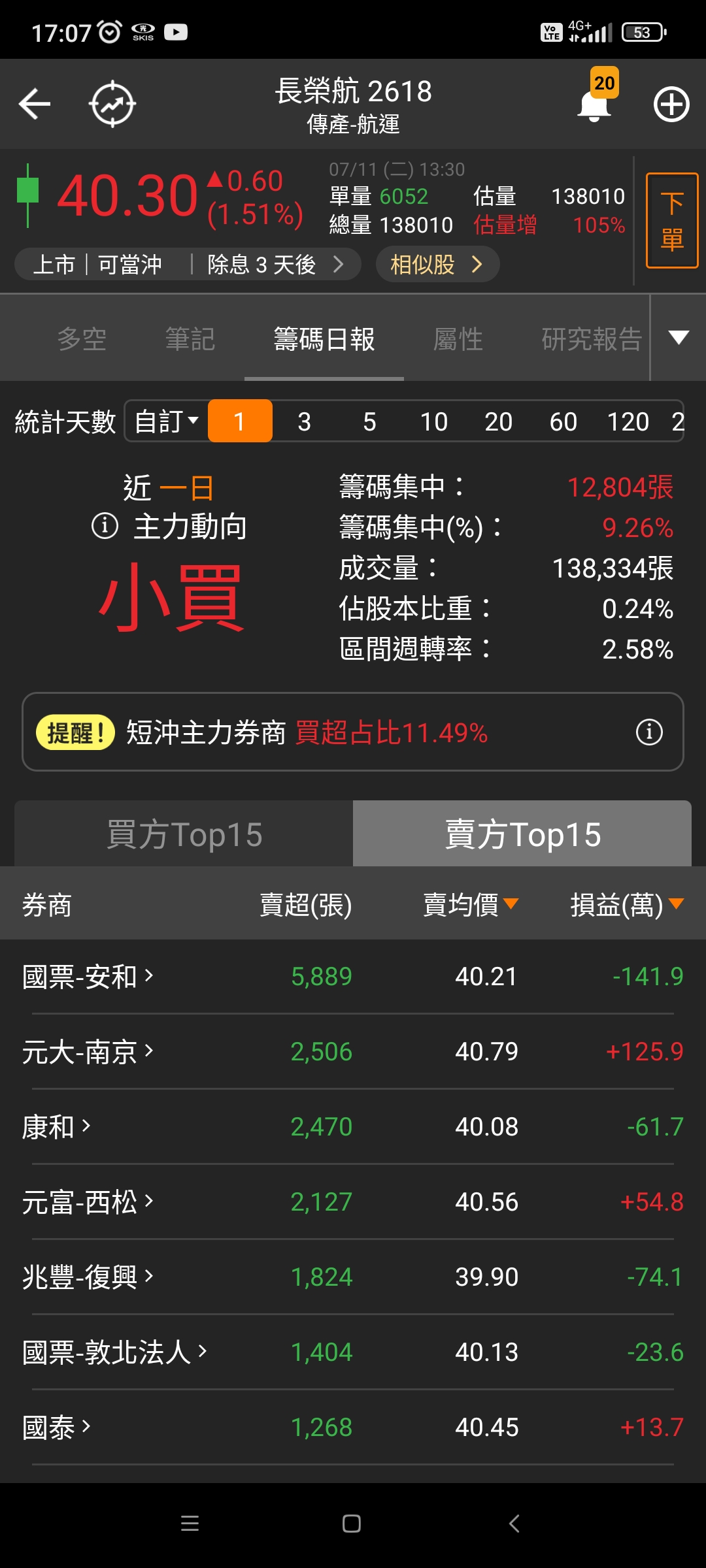Image resolution: width=706 pixels, height=1568 pixels.
Task: Open broker 元大-南京 details
Action: 88,1052
